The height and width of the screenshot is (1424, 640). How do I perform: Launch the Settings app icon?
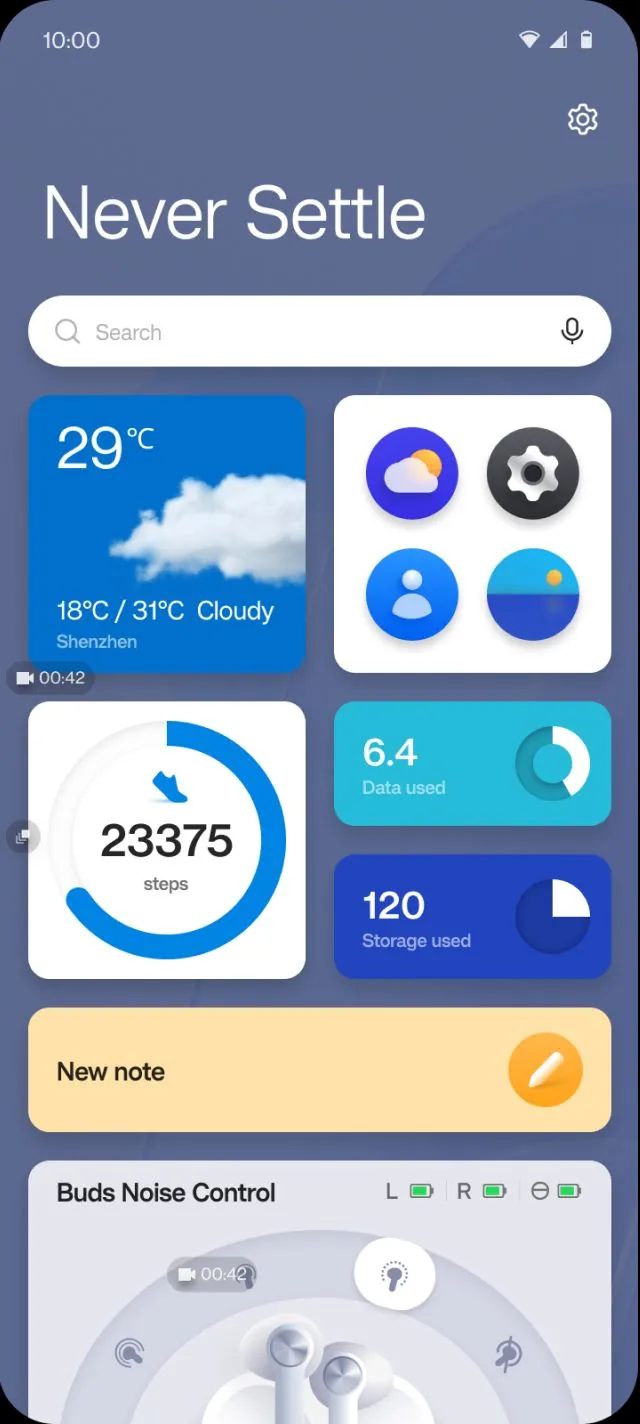point(532,473)
